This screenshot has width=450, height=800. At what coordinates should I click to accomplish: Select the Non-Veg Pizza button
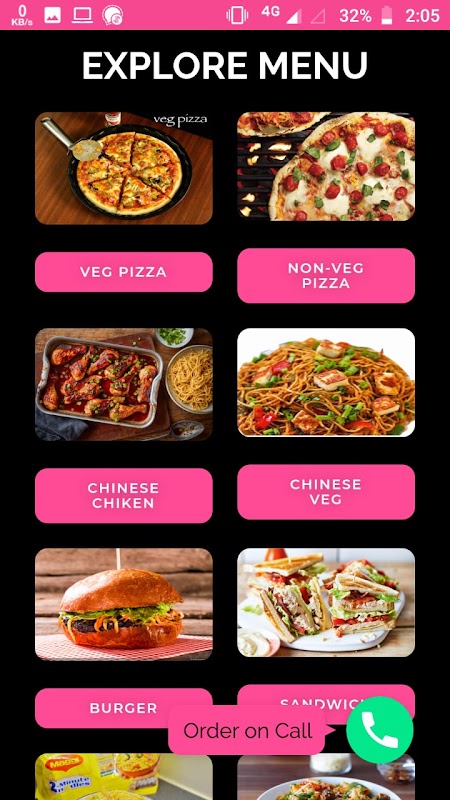coord(326,276)
